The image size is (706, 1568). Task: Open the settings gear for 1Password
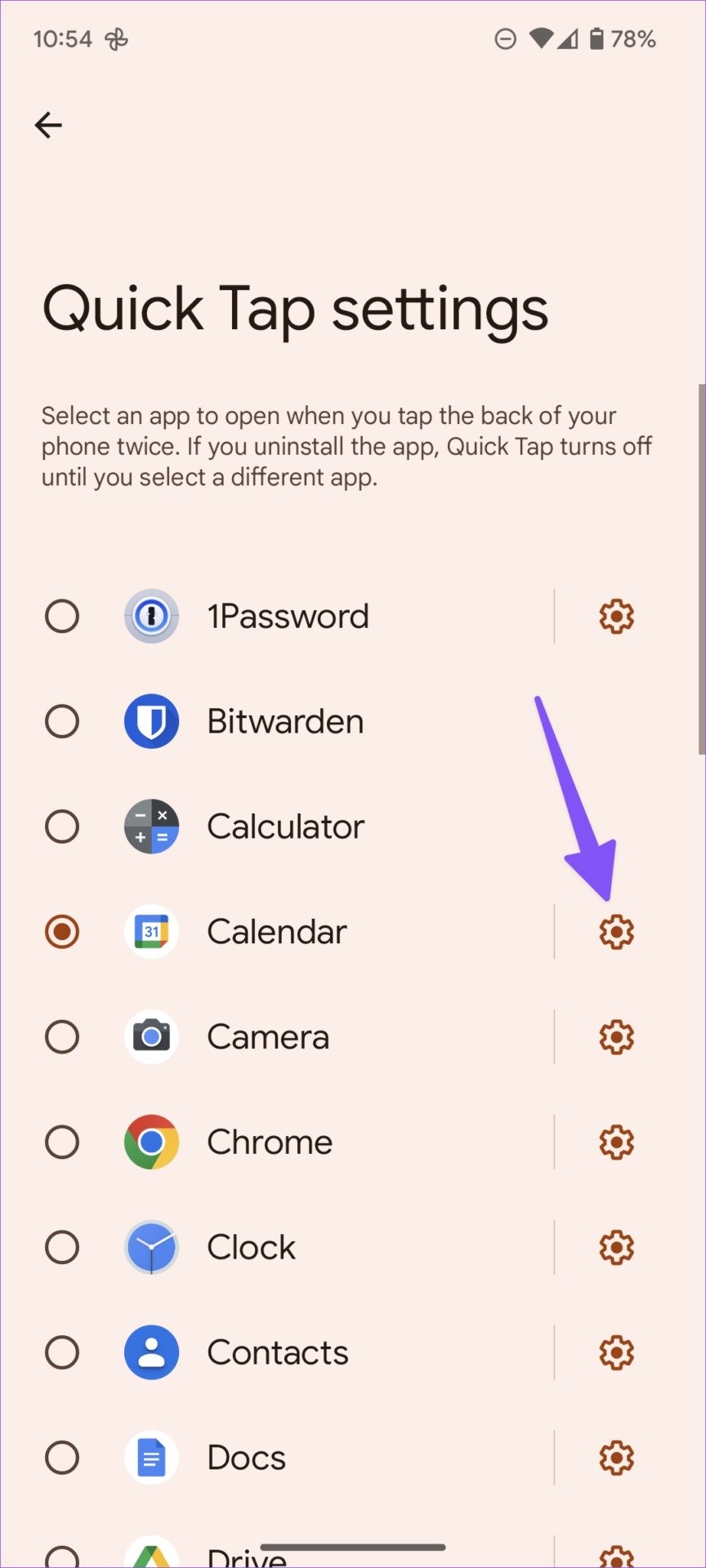[x=616, y=616]
